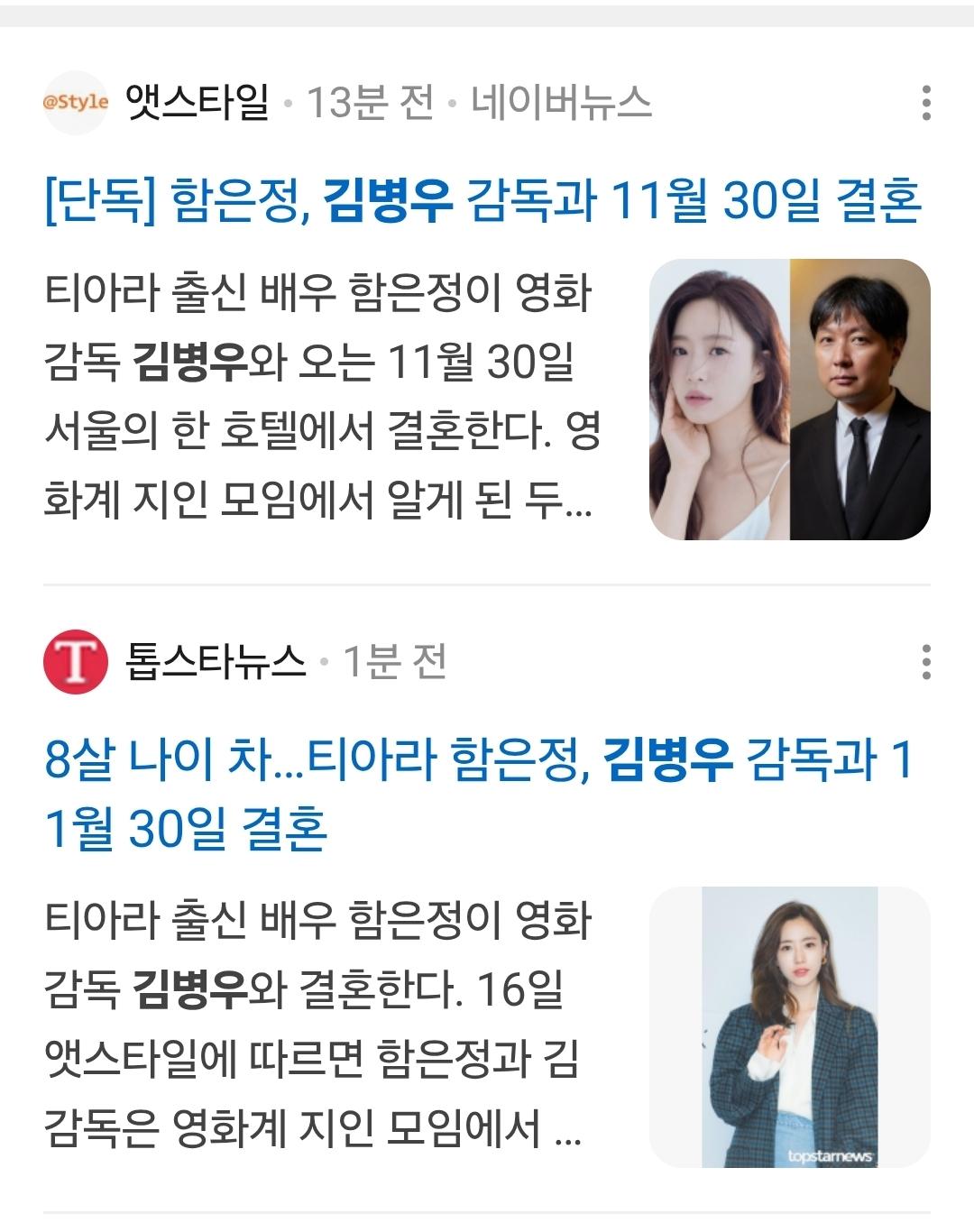
Task: Open the 네이버뉴스 version of the article
Action: [x=561, y=103]
